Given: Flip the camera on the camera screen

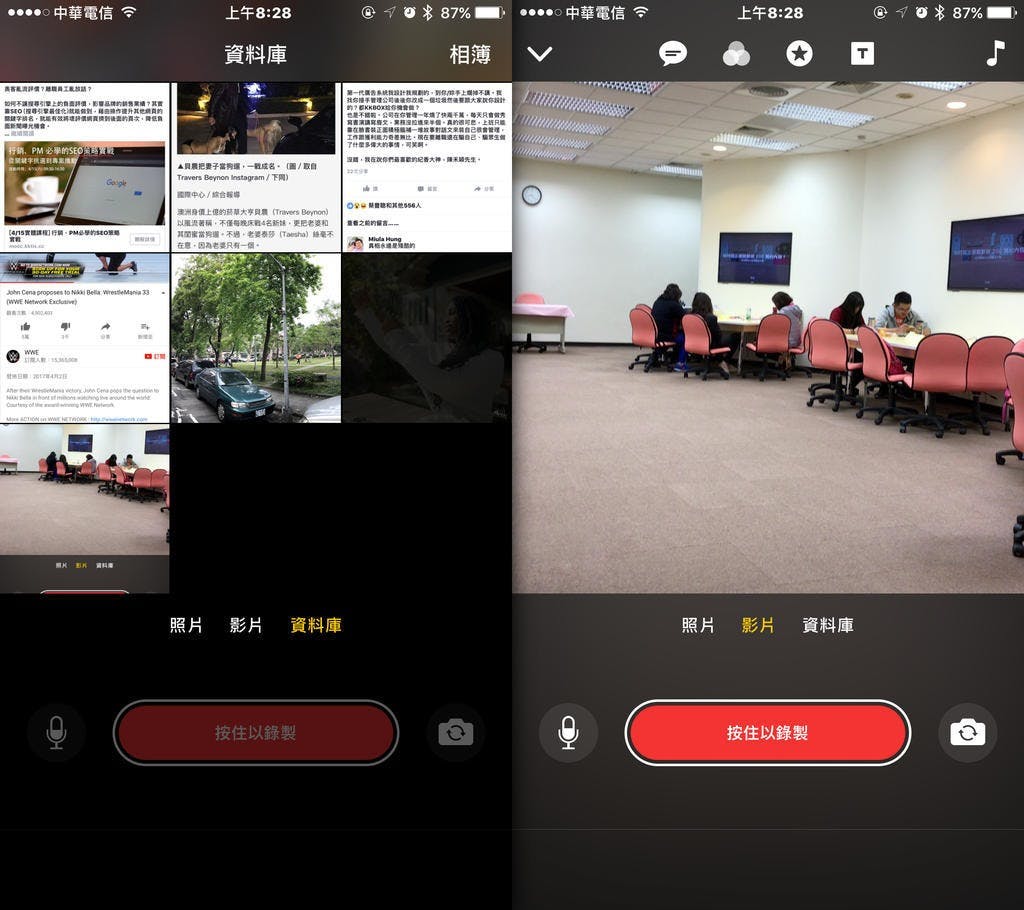Looking at the screenshot, I should tap(967, 733).
